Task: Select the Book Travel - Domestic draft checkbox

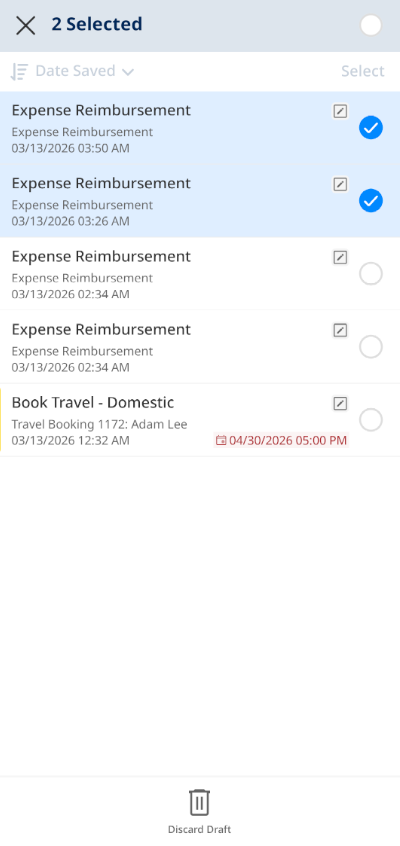Action: 371,420
